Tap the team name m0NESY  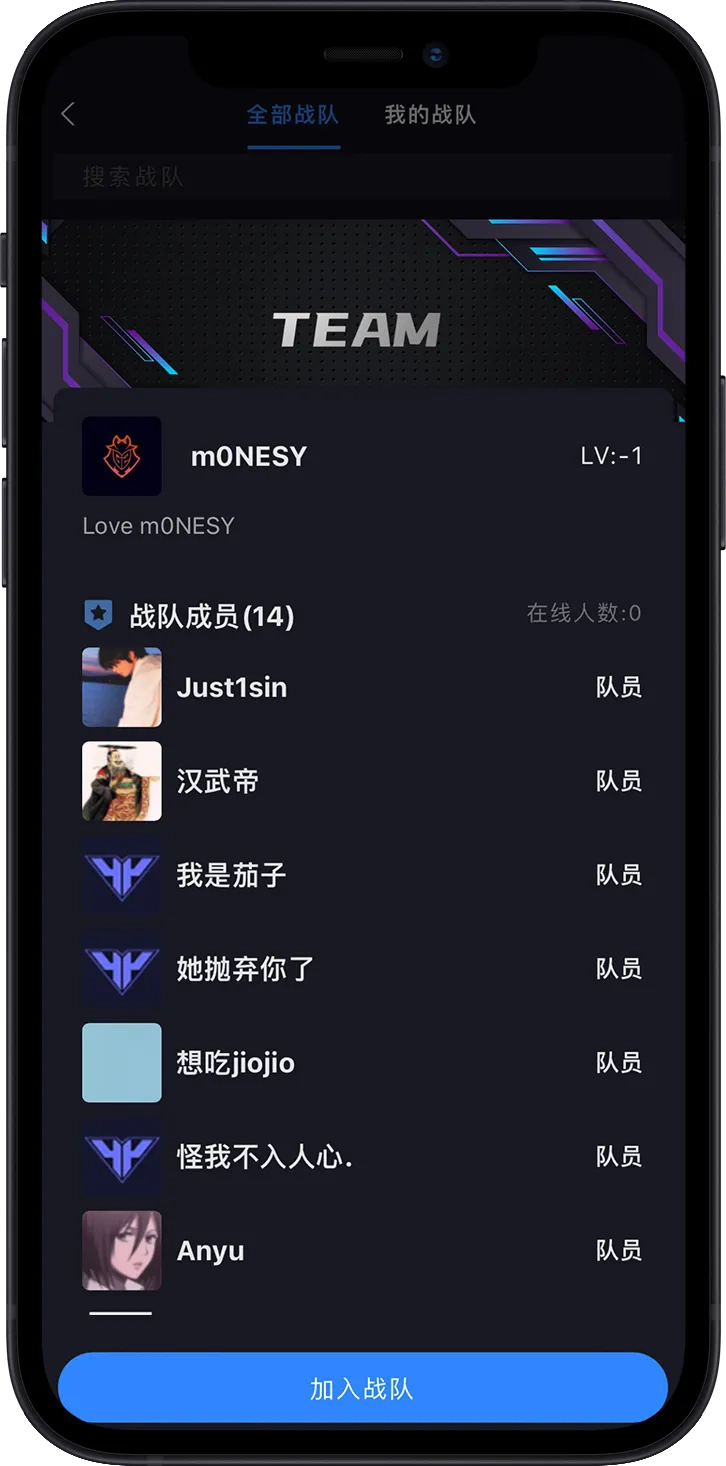pyautogui.click(x=249, y=456)
